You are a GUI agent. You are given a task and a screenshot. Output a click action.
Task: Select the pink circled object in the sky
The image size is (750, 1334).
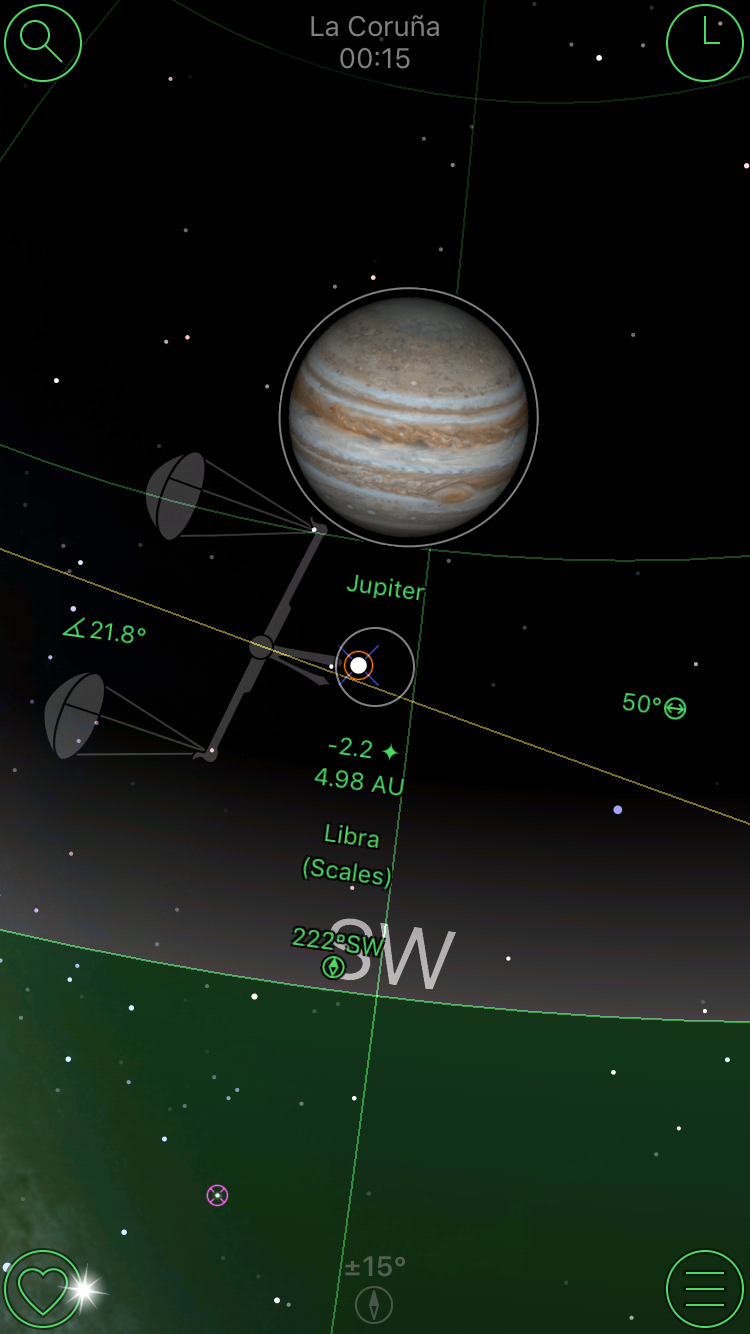217,1195
